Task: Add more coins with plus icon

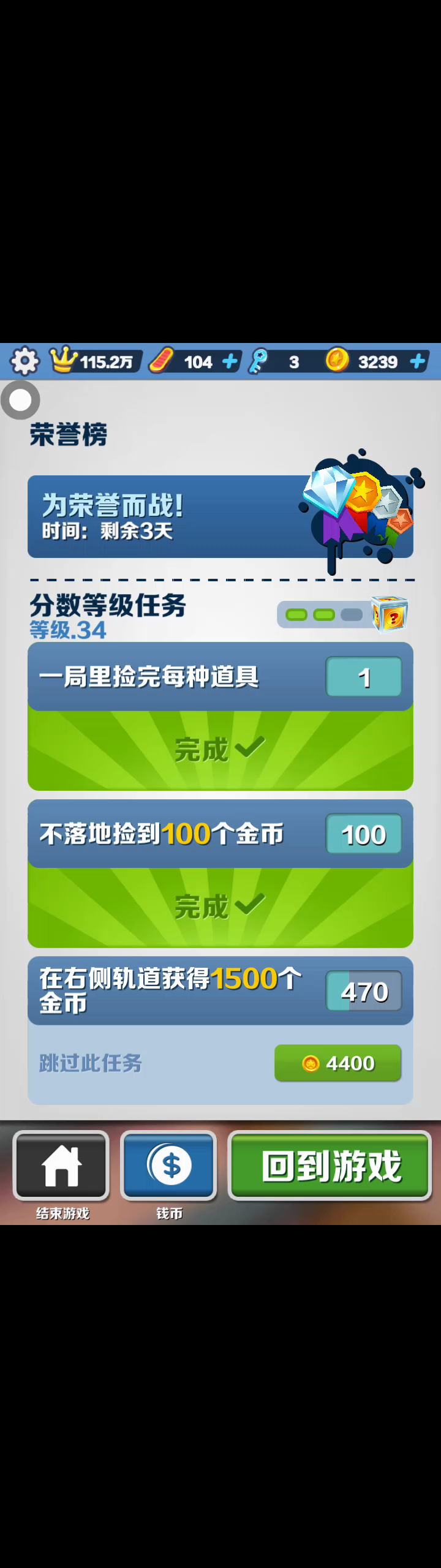Action: click(x=418, y=361)
